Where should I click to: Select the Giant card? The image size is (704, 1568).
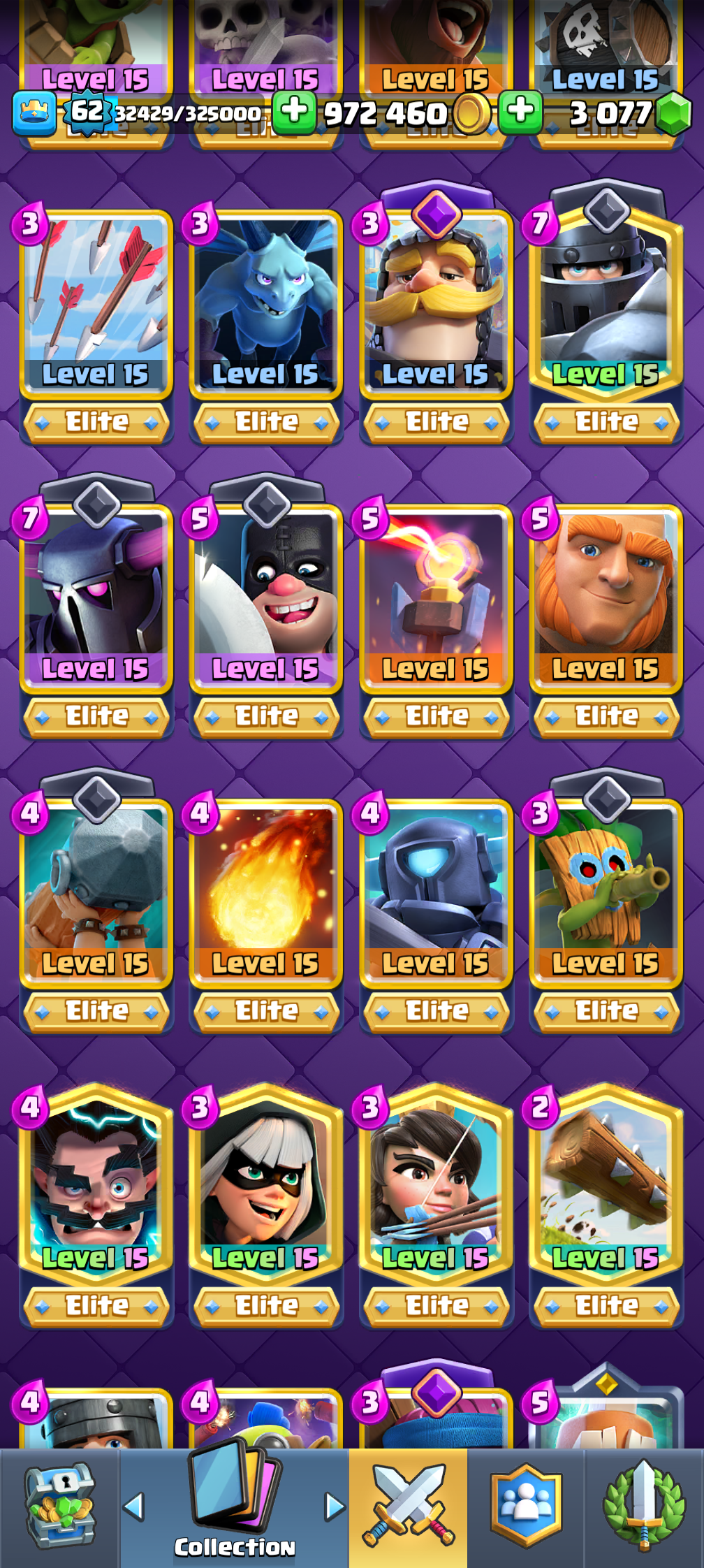pyautogui.click(x=606, y=600)
